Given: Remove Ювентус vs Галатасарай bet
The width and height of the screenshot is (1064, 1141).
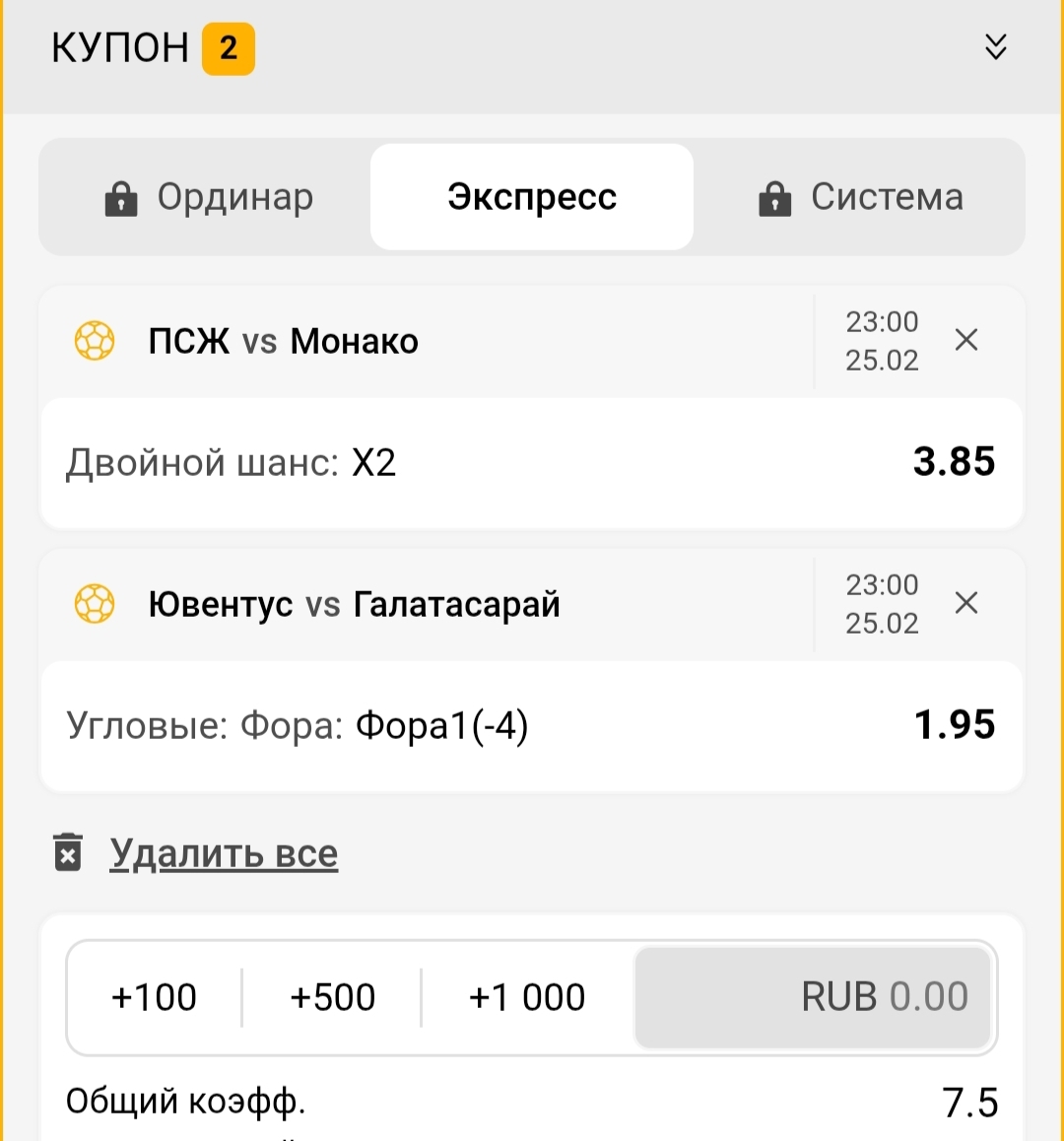Looking at the screenshot, I should click(966, 603).
